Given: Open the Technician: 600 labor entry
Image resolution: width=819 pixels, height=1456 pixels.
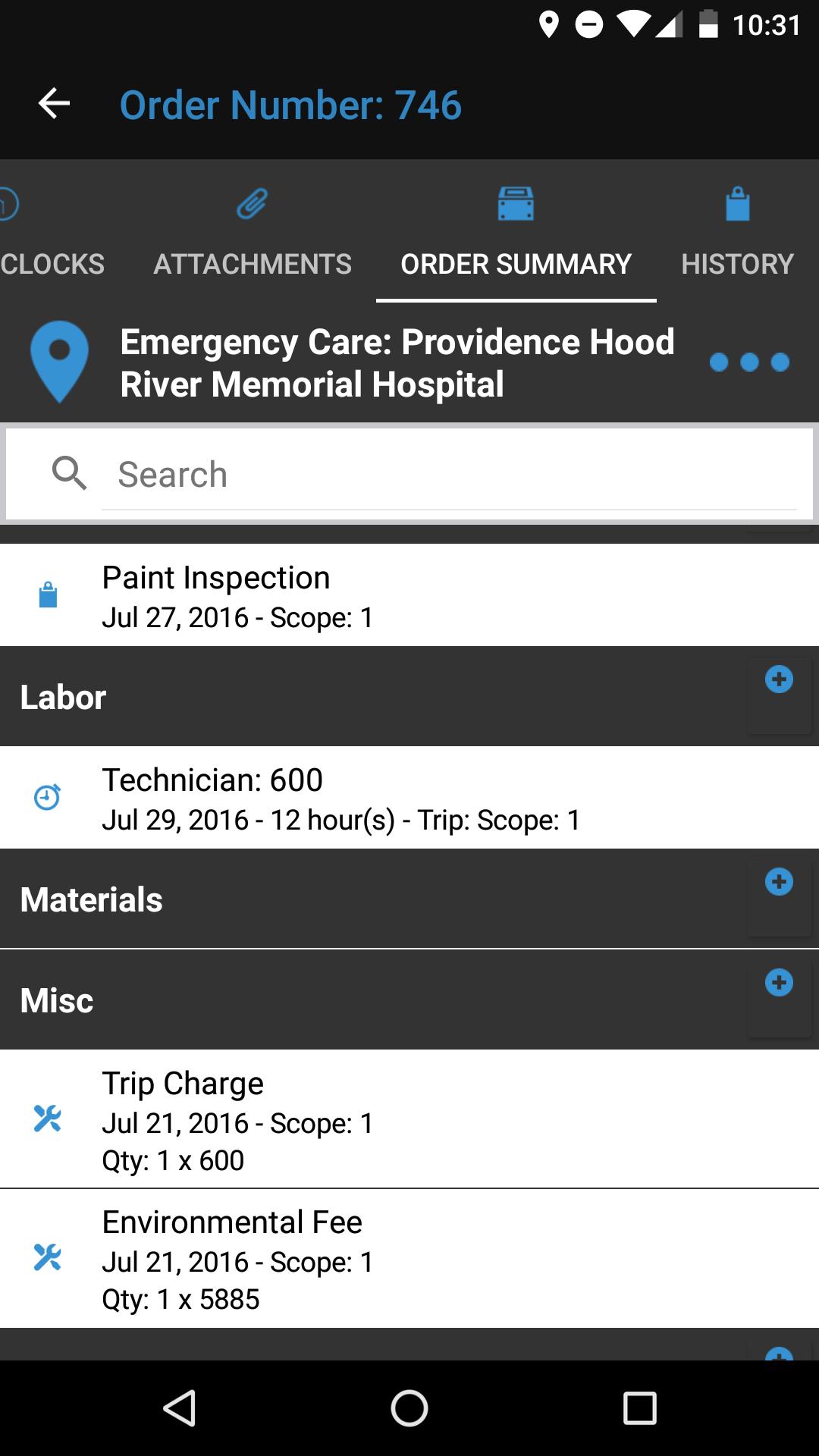Looking at the screenshot, I should click(409, 798).
